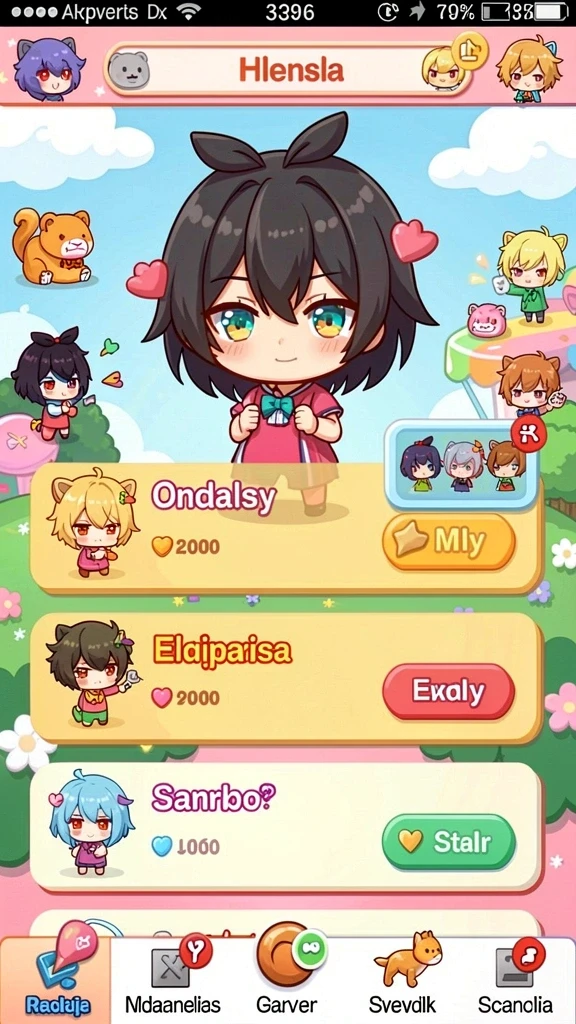The width and height of the screenshot is (576, 1024).
Task: Open the orange-haired avatar in top bar
Action: tap(530, 69)
